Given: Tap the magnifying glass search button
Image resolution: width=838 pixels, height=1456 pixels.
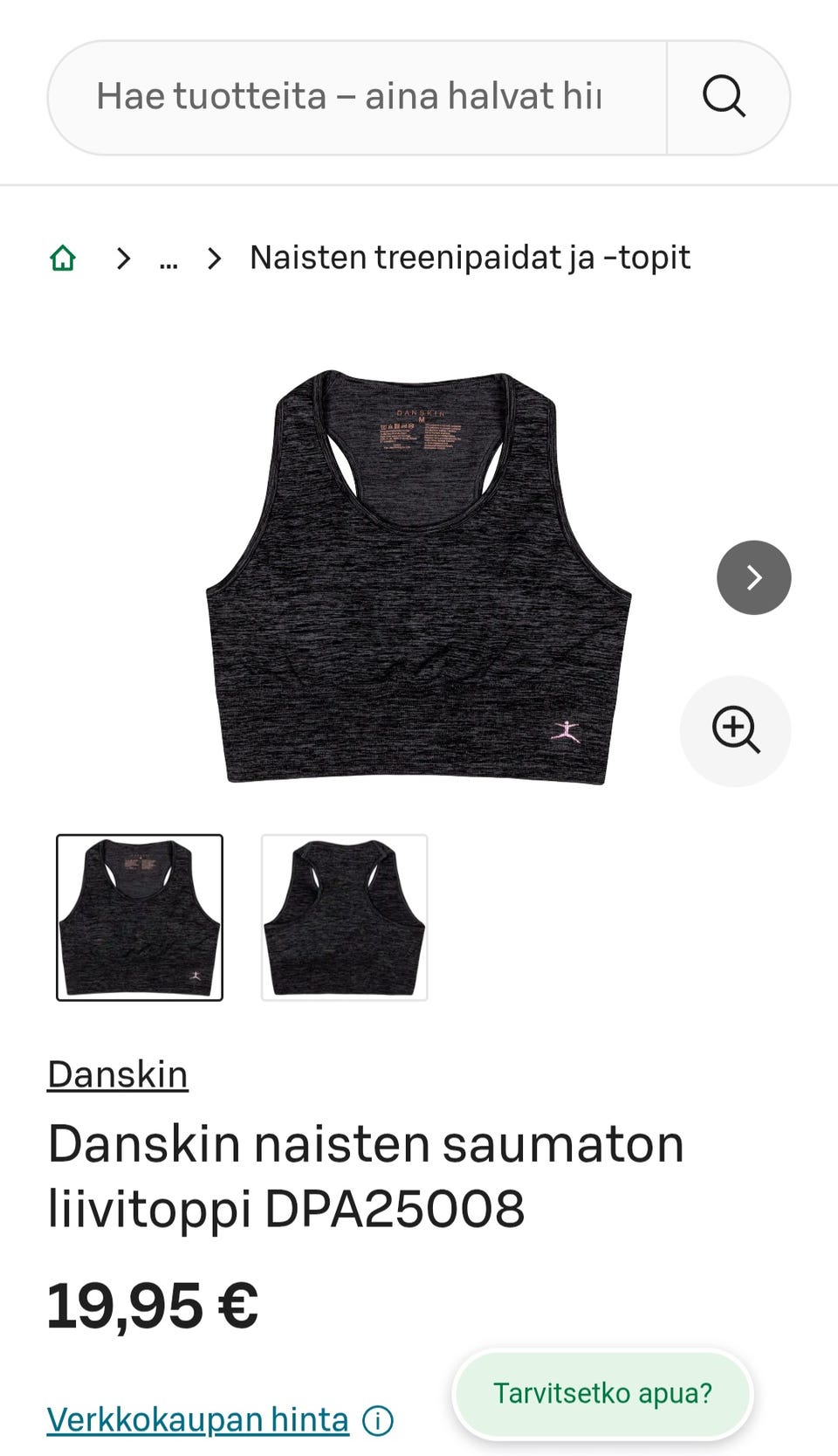Looking at the screenshot, I should coord(724,97).
